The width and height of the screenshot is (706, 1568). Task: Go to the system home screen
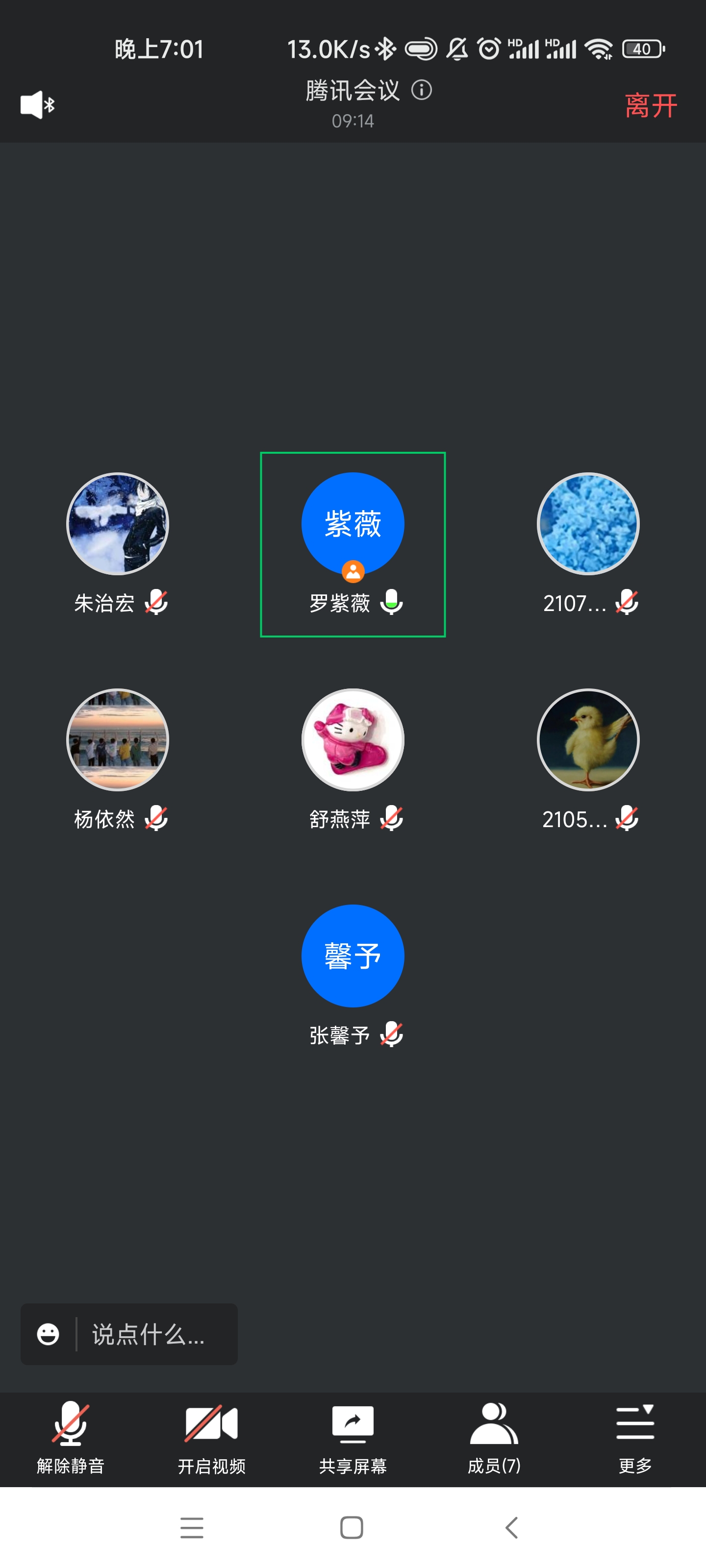[x=352, y=1527]
